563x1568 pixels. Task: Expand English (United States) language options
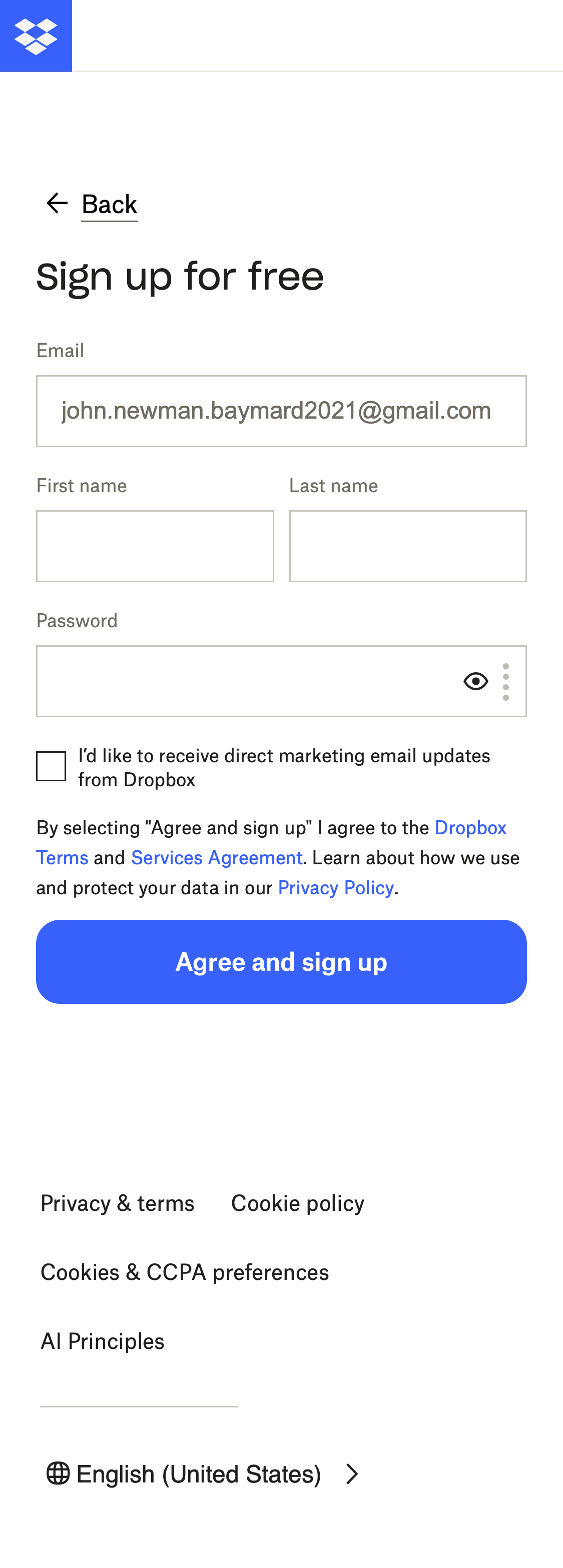198,1473
